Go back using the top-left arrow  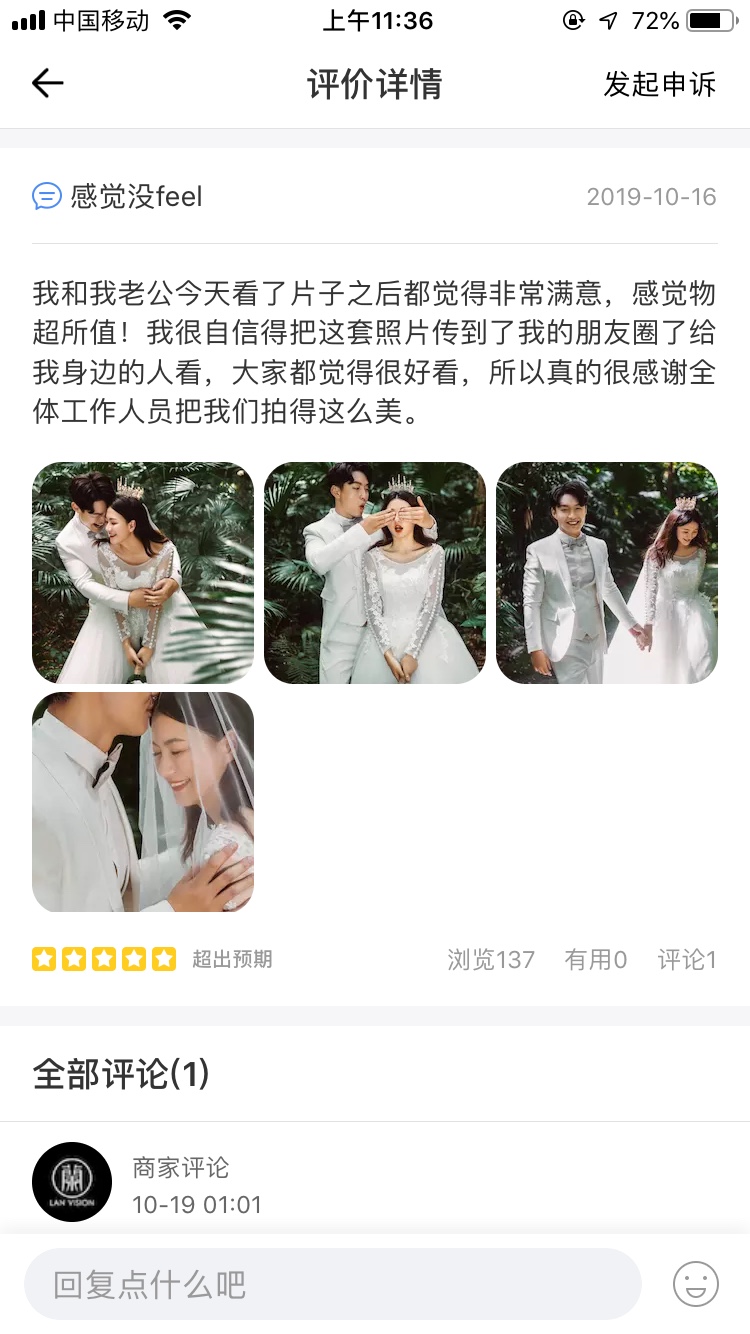point(47,84)
